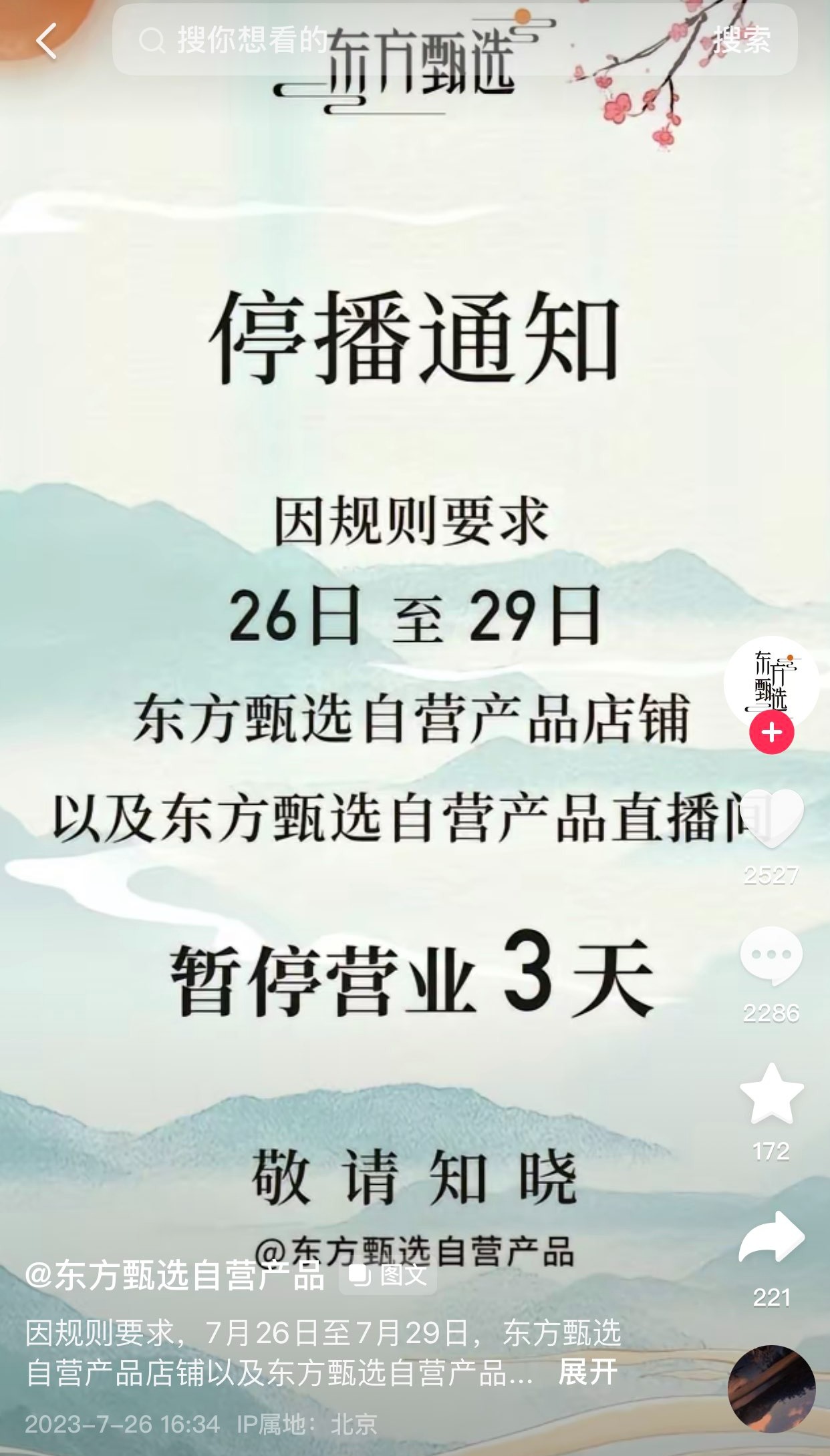
Task: Share this post with the arrow icon
Action: point(771,1239)
